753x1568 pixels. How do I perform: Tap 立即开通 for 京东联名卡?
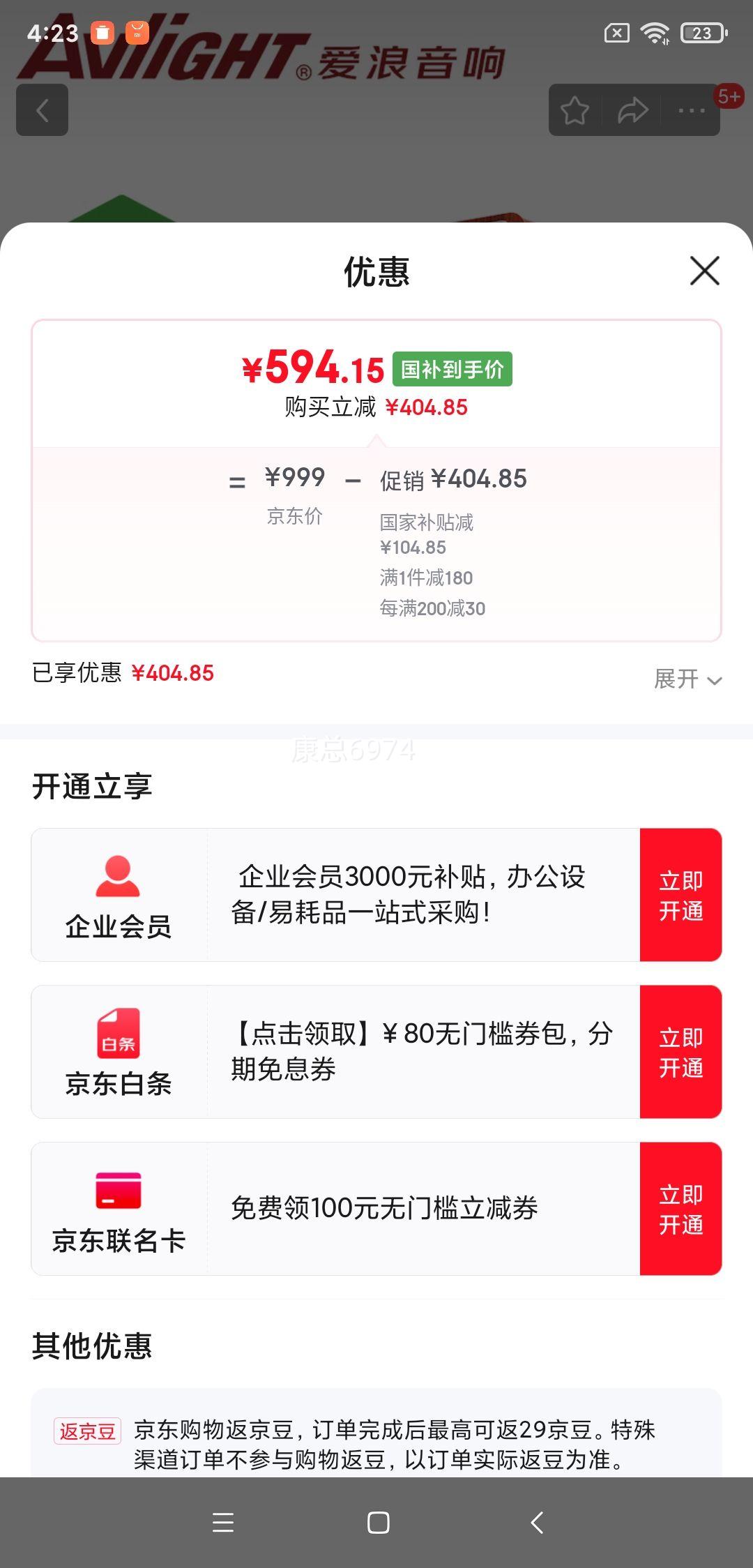pos(680,1209)
